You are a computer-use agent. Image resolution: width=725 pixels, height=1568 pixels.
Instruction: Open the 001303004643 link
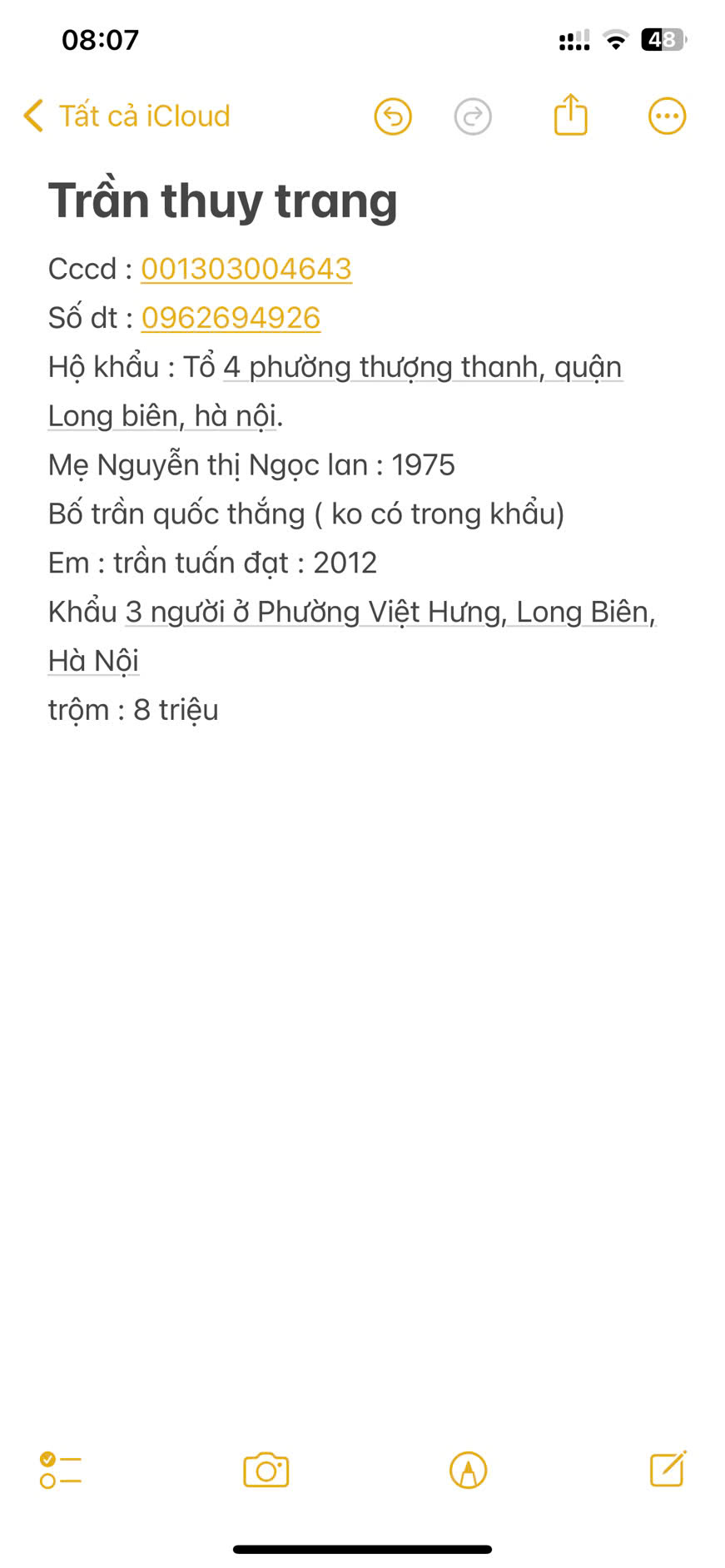246,269
